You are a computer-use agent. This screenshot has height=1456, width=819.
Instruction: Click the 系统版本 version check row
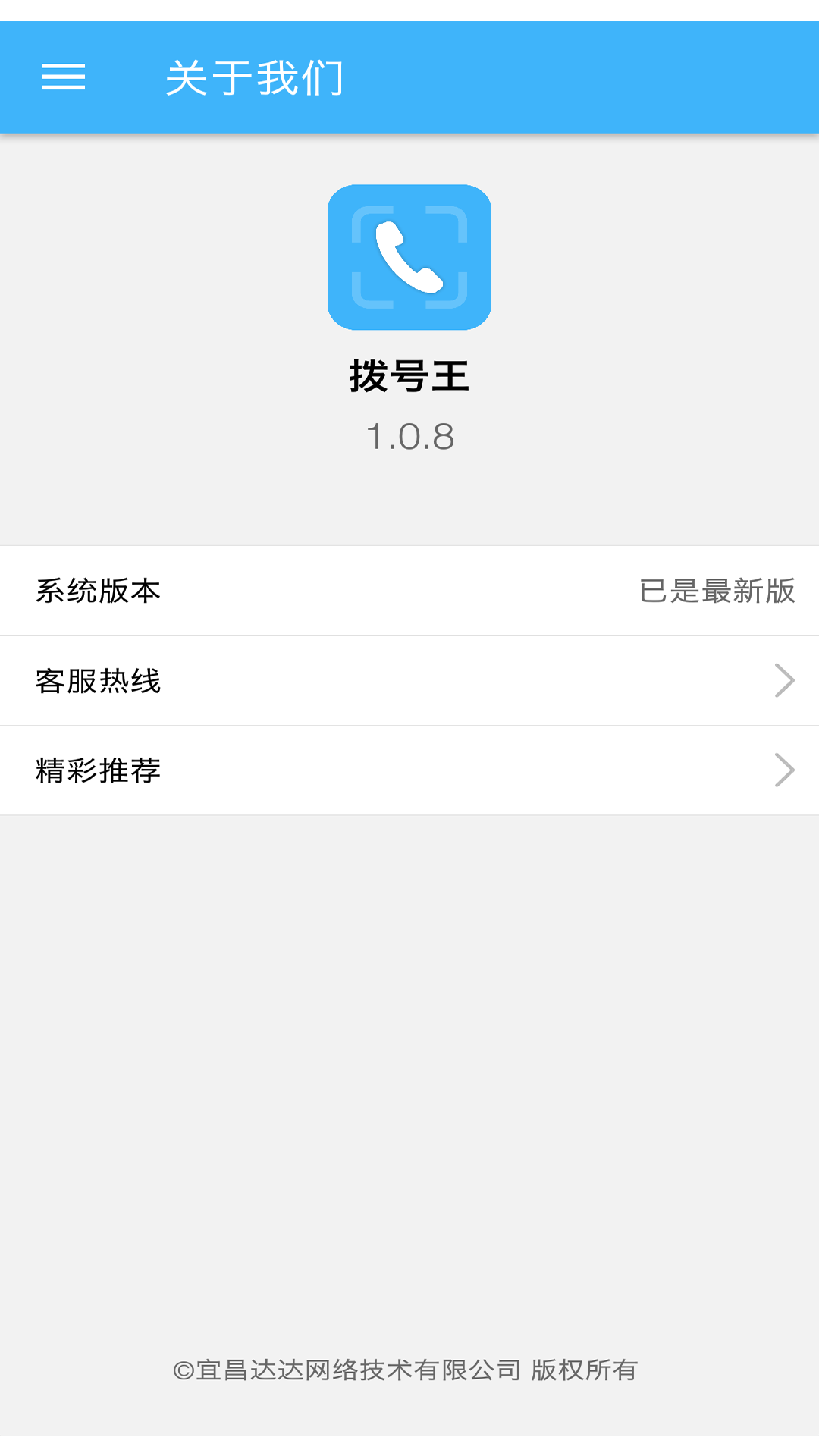[x=409, y=590]
